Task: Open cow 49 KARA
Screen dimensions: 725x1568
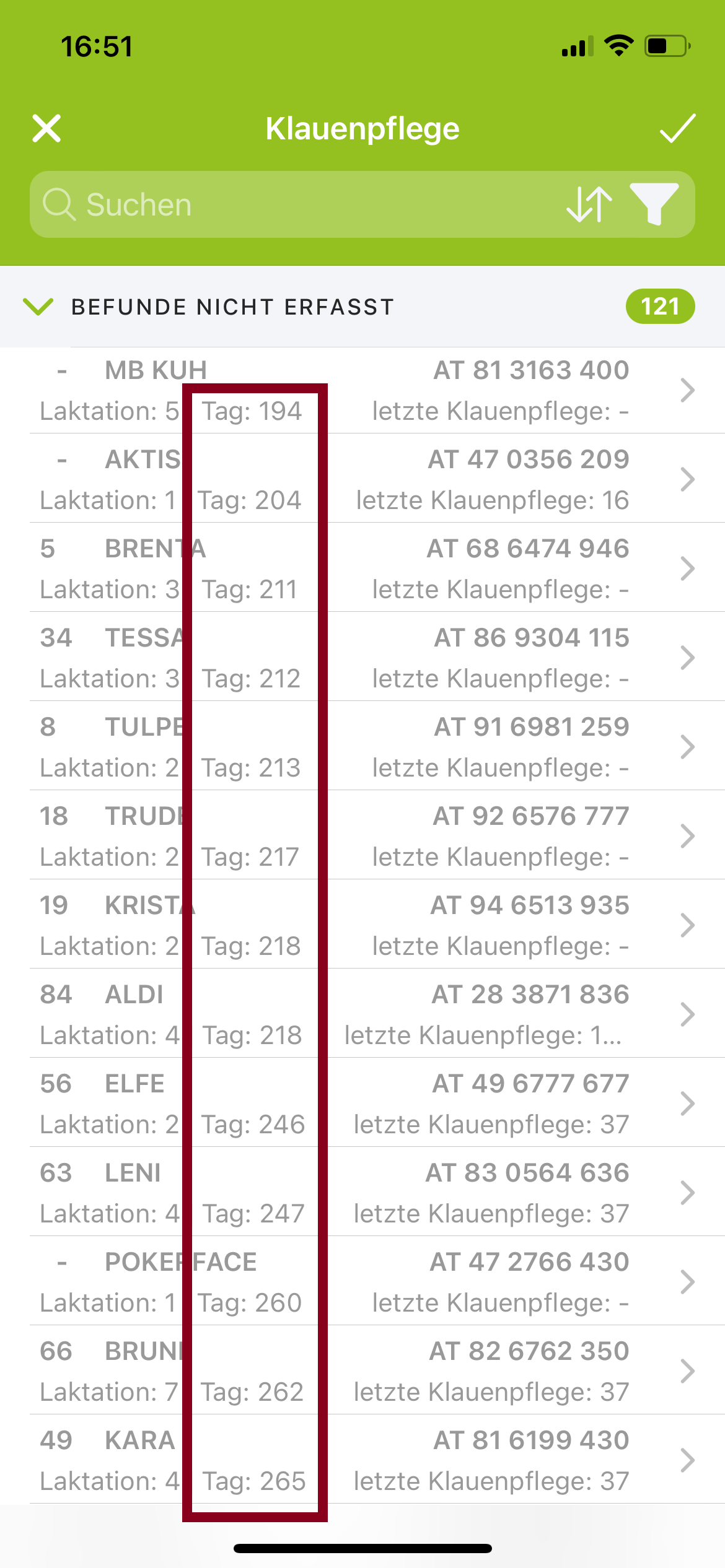Action: pos(362,1460)
